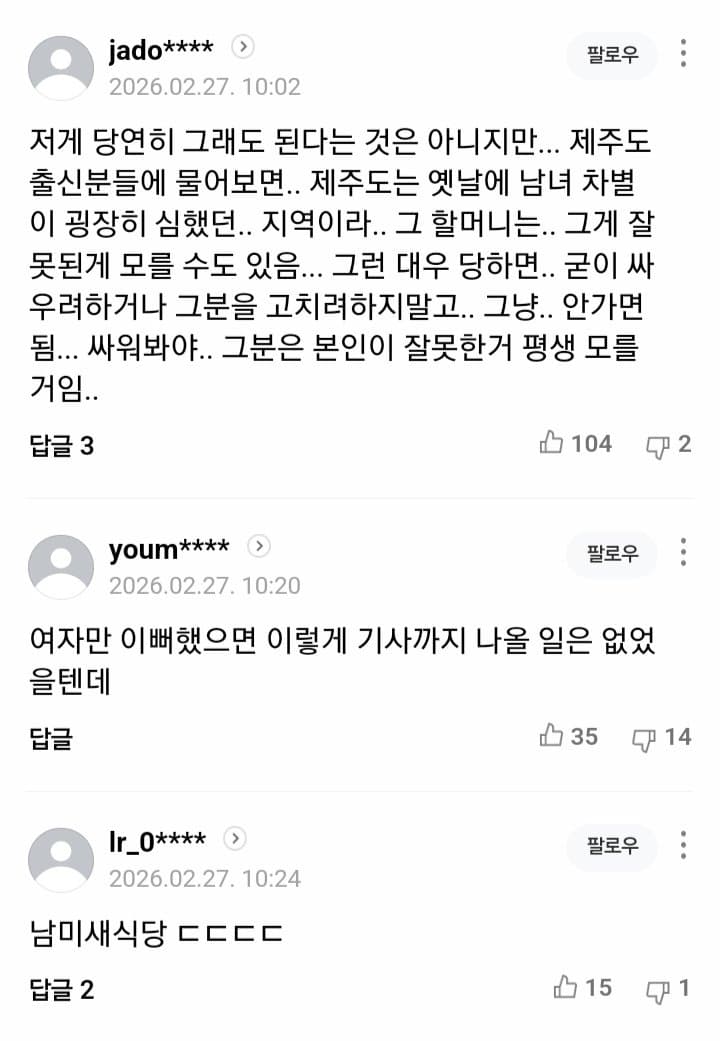
Task: Open overflow menu on youm****'s comment
Action: click(x=683, y=552)
